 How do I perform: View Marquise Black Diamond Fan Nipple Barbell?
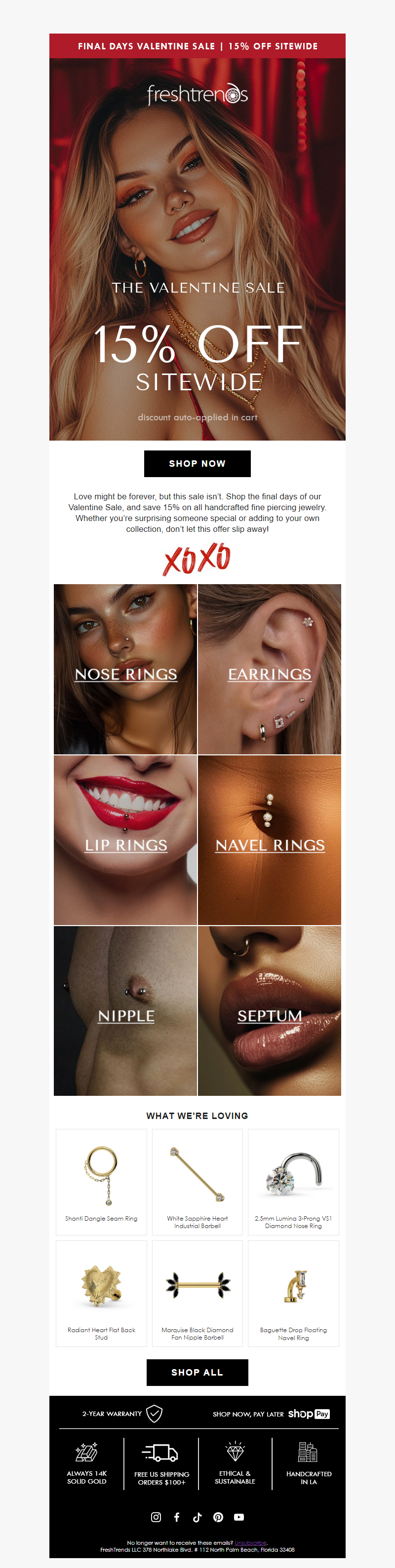coord(197,1293)
